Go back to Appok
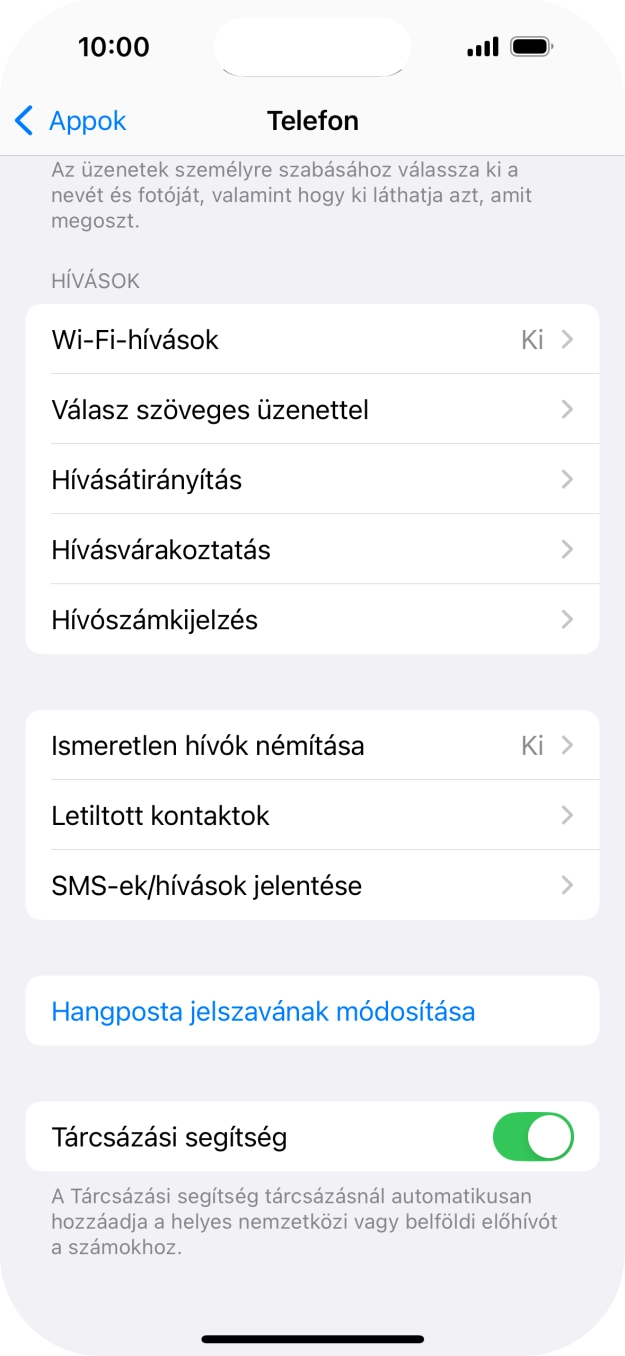The height and width of the screenshot is (1356, 625). (x=70, y=121)
